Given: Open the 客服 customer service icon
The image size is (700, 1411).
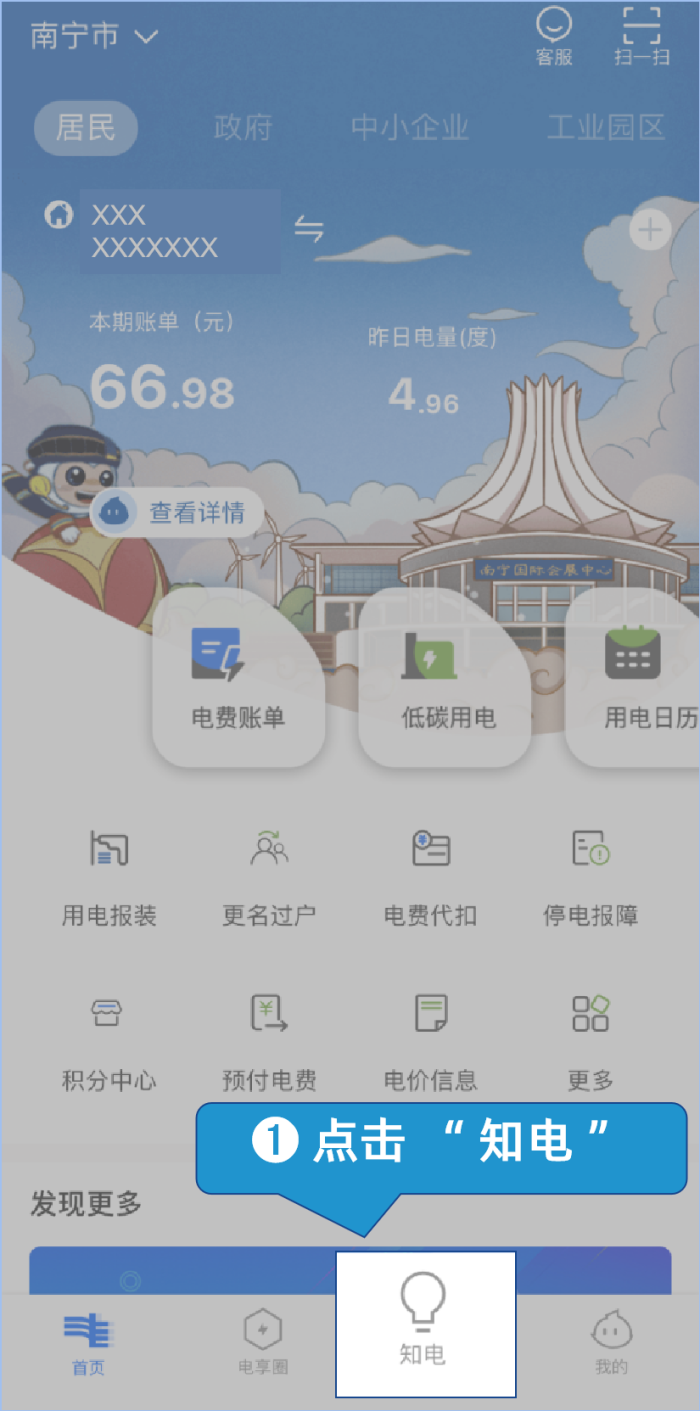Looking at the screenshot, I should pyautogui.click(x=554, y=37).
